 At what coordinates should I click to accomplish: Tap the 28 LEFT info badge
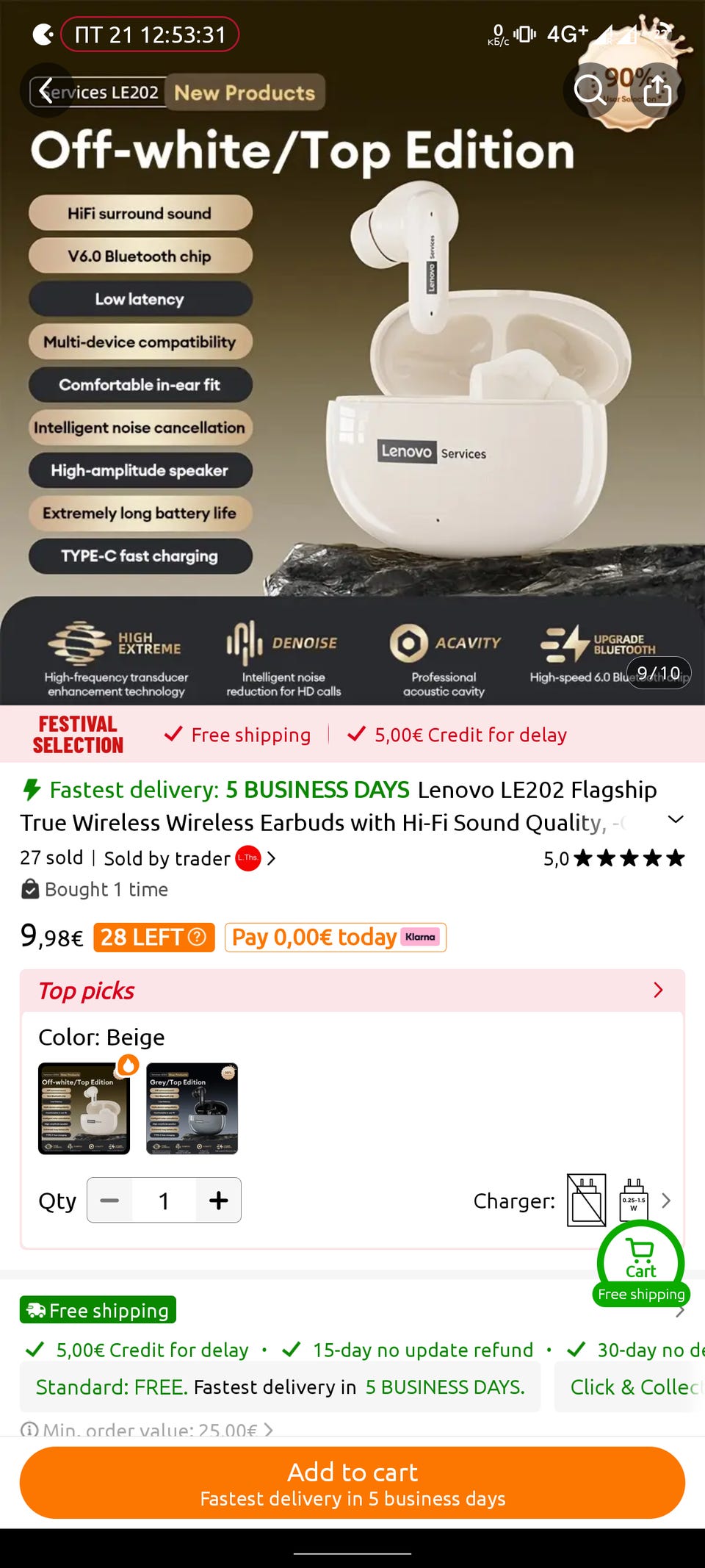tap(154, 938)
